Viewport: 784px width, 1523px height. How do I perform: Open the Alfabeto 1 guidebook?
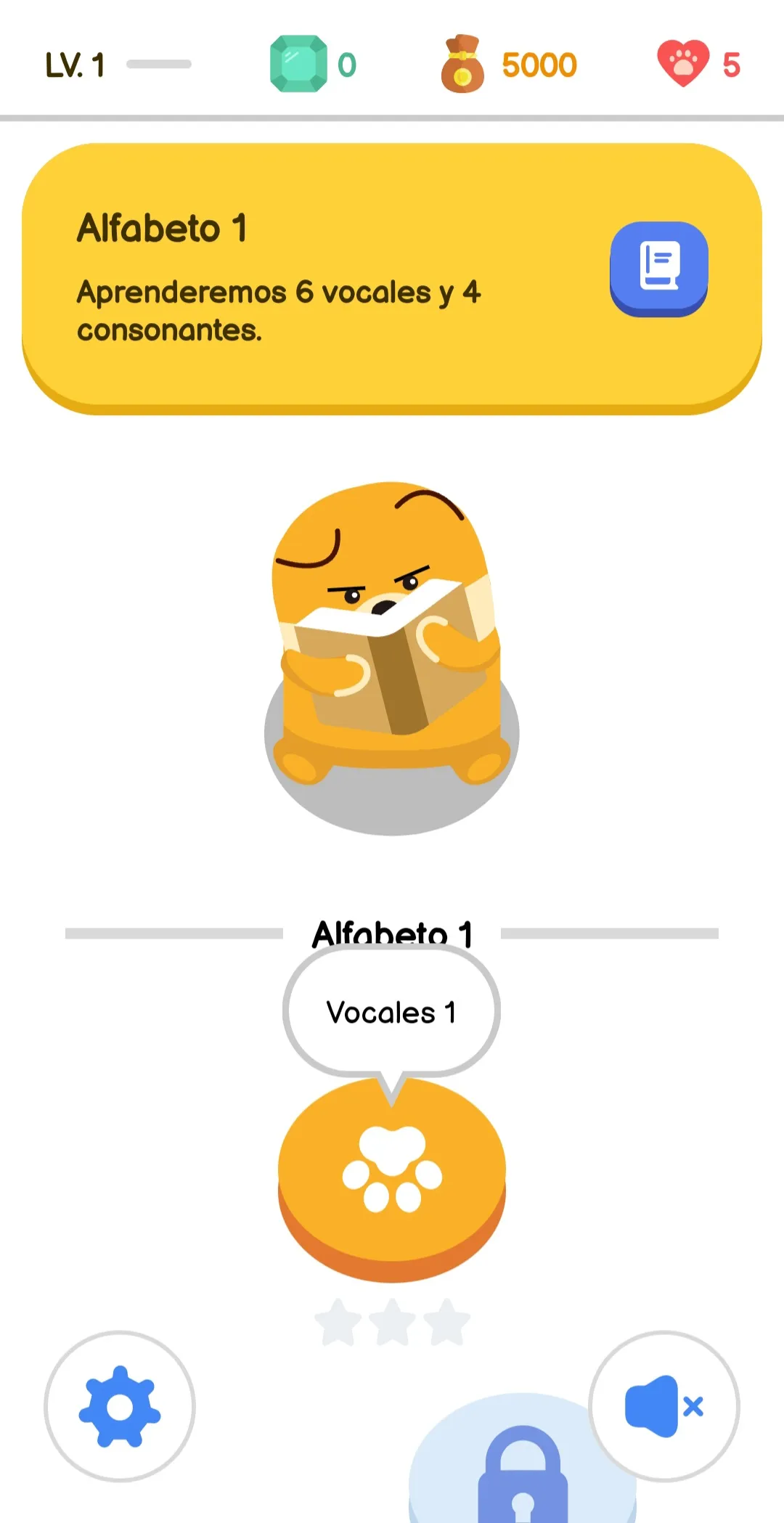pos(658,268)
